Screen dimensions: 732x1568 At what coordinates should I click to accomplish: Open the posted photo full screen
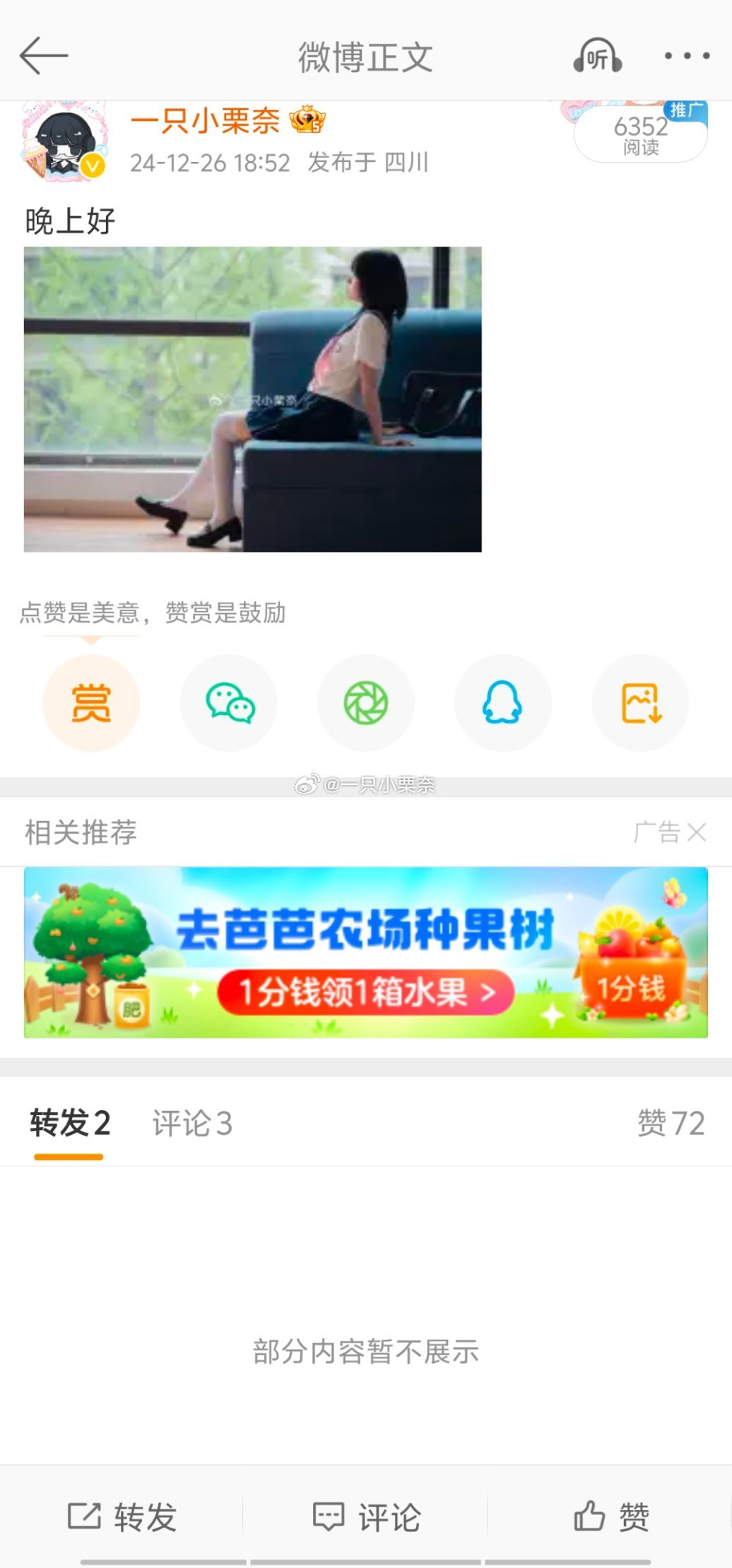tap(253, 399)
